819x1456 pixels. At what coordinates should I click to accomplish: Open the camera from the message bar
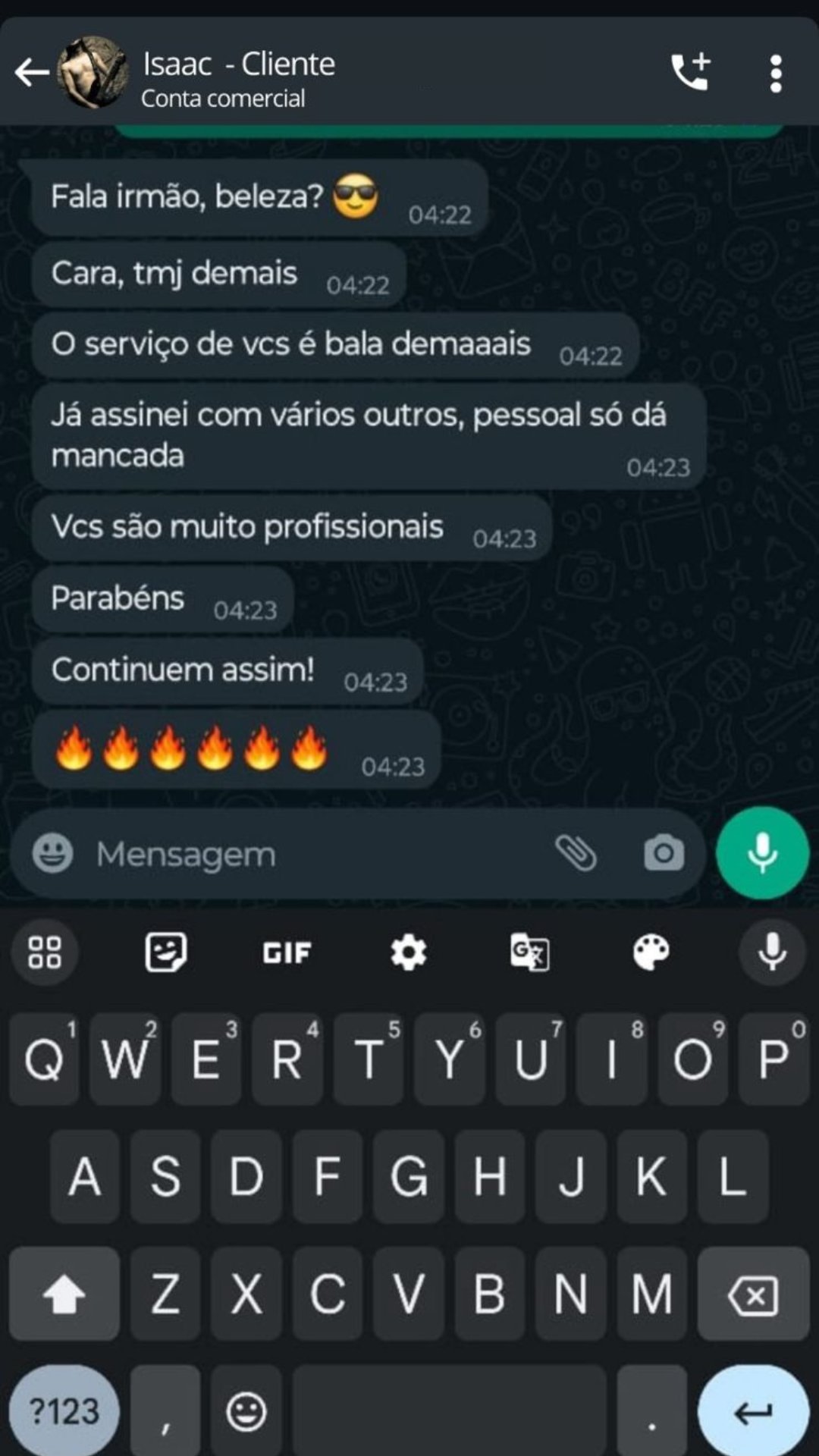pos(664,853)
